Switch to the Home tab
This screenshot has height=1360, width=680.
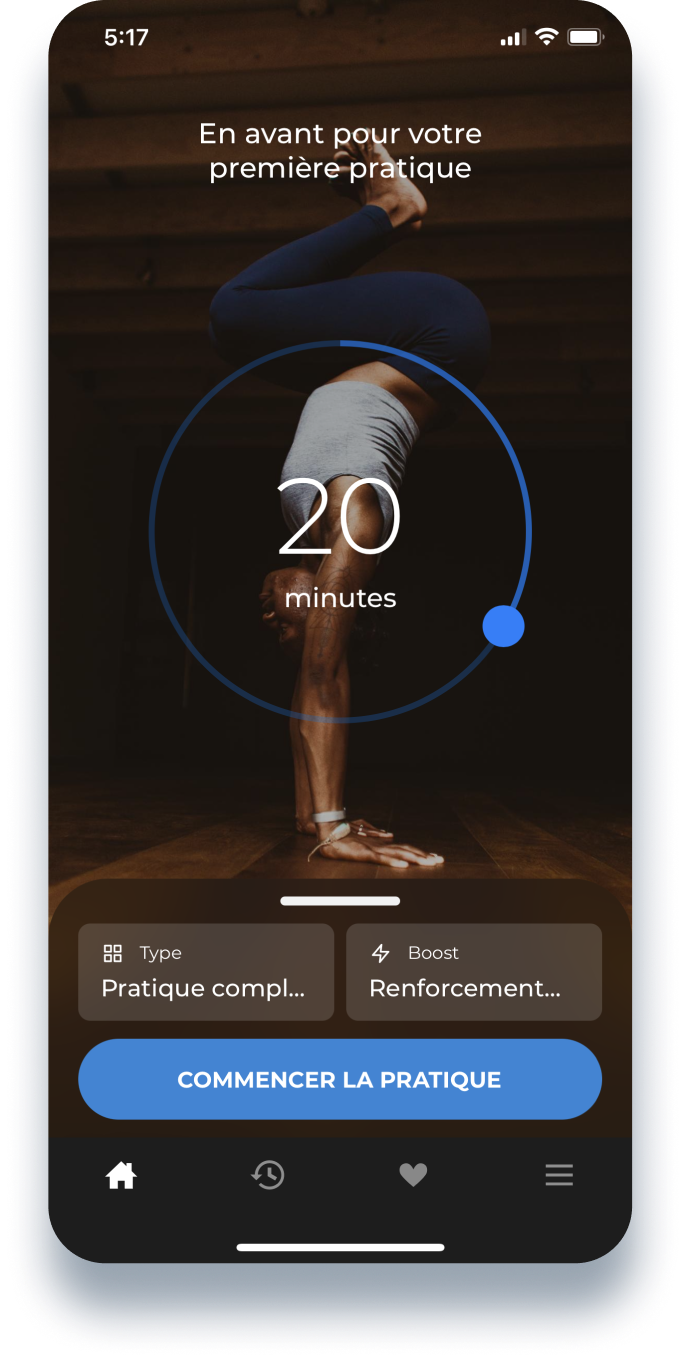click(121, 1175)
